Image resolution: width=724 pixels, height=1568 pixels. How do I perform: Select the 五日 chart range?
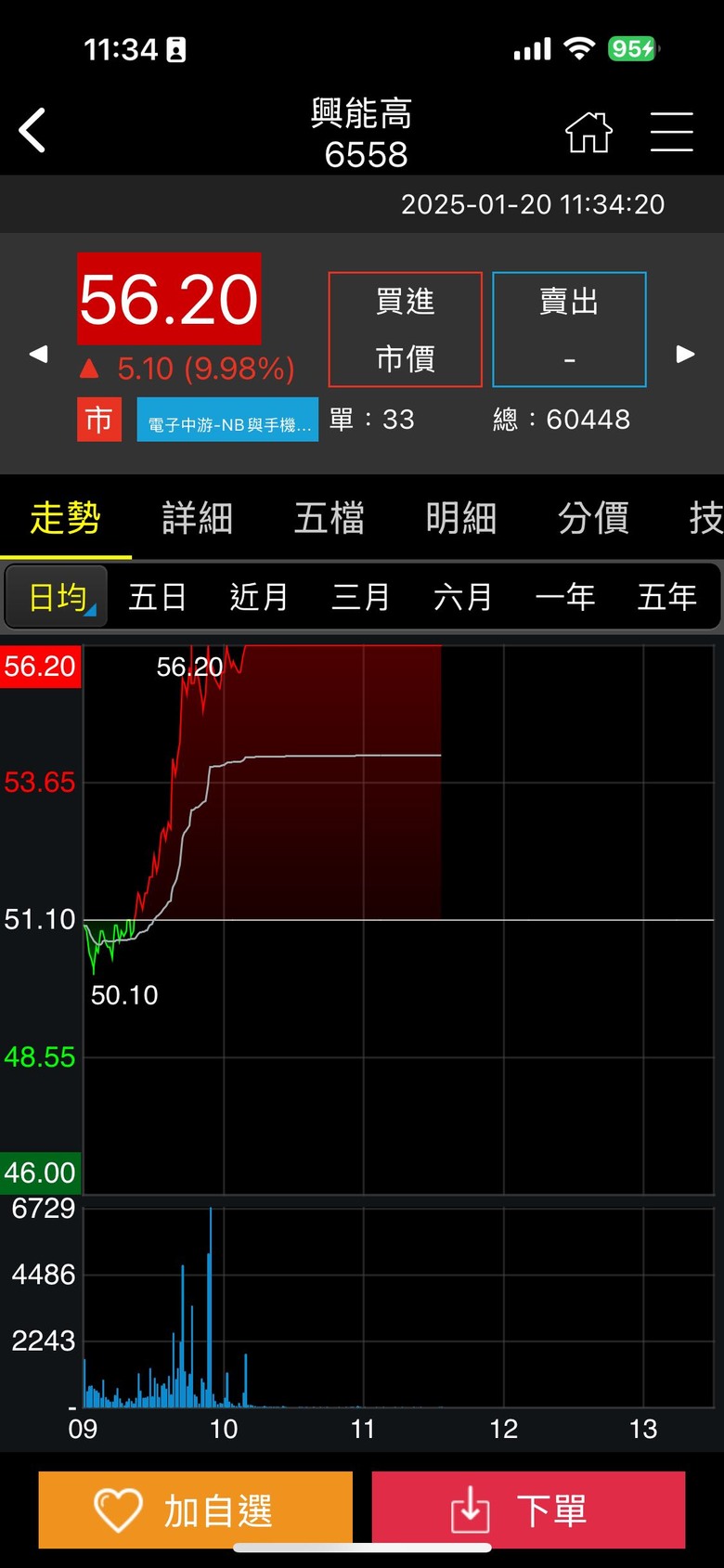(157, 597)
